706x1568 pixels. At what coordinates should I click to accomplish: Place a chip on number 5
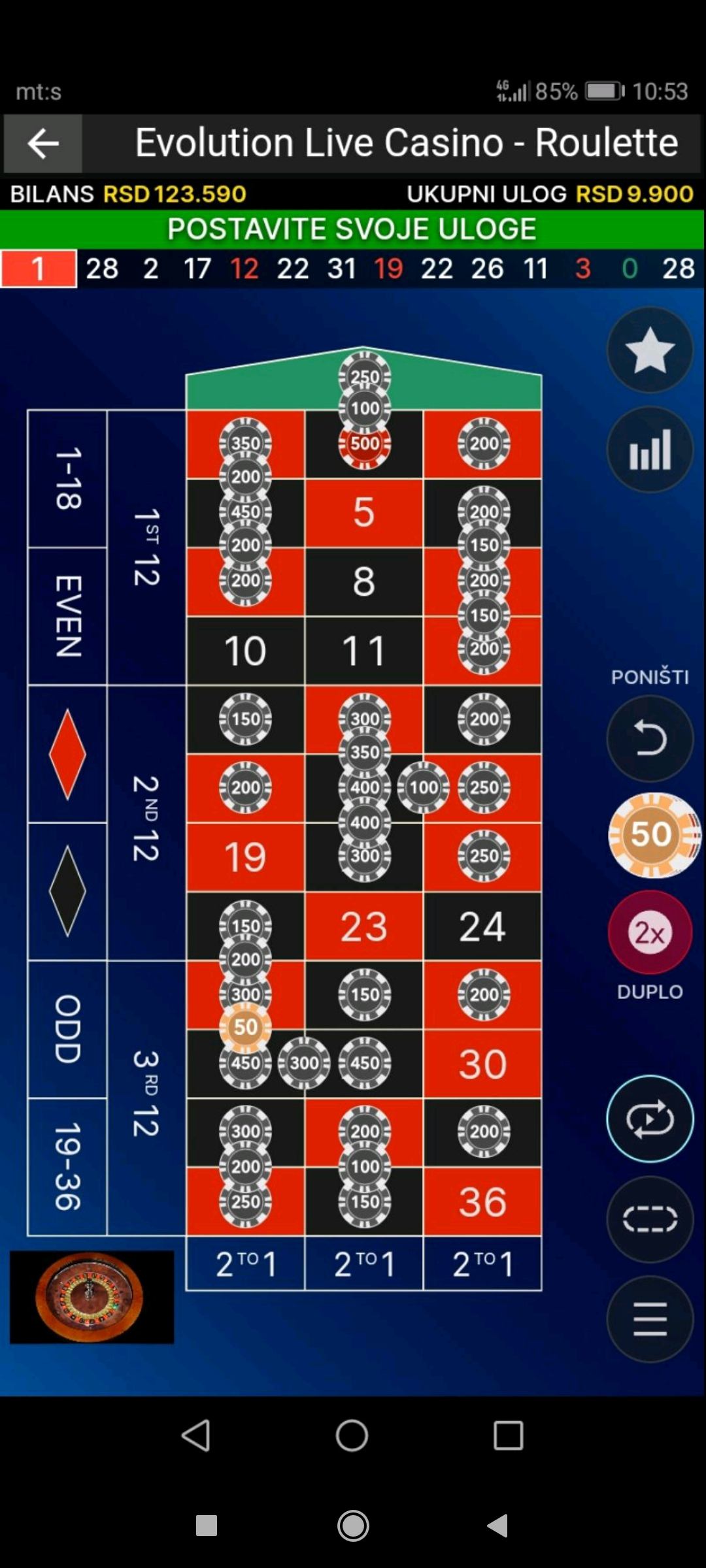coord(363,512)
